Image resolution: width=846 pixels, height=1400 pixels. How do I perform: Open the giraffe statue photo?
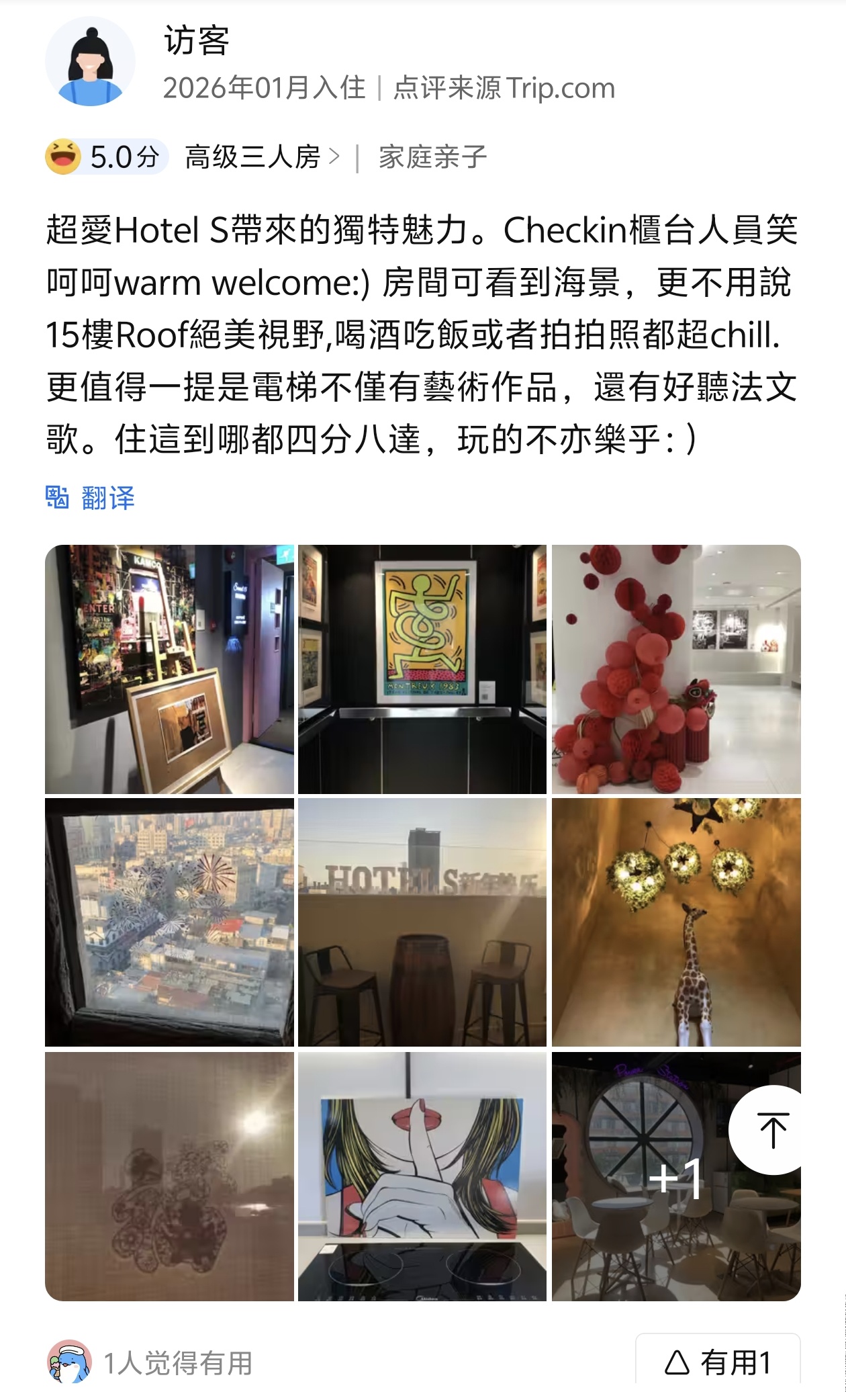[x=676, y=922]
